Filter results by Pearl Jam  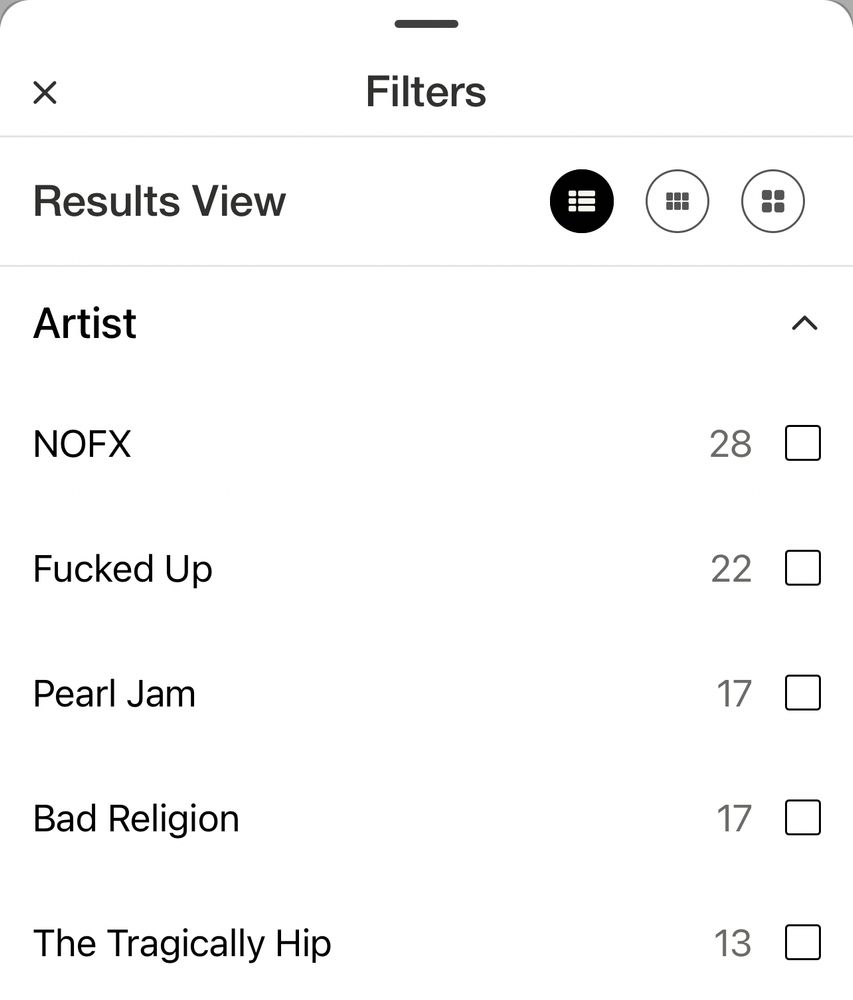tap(802, 693)
